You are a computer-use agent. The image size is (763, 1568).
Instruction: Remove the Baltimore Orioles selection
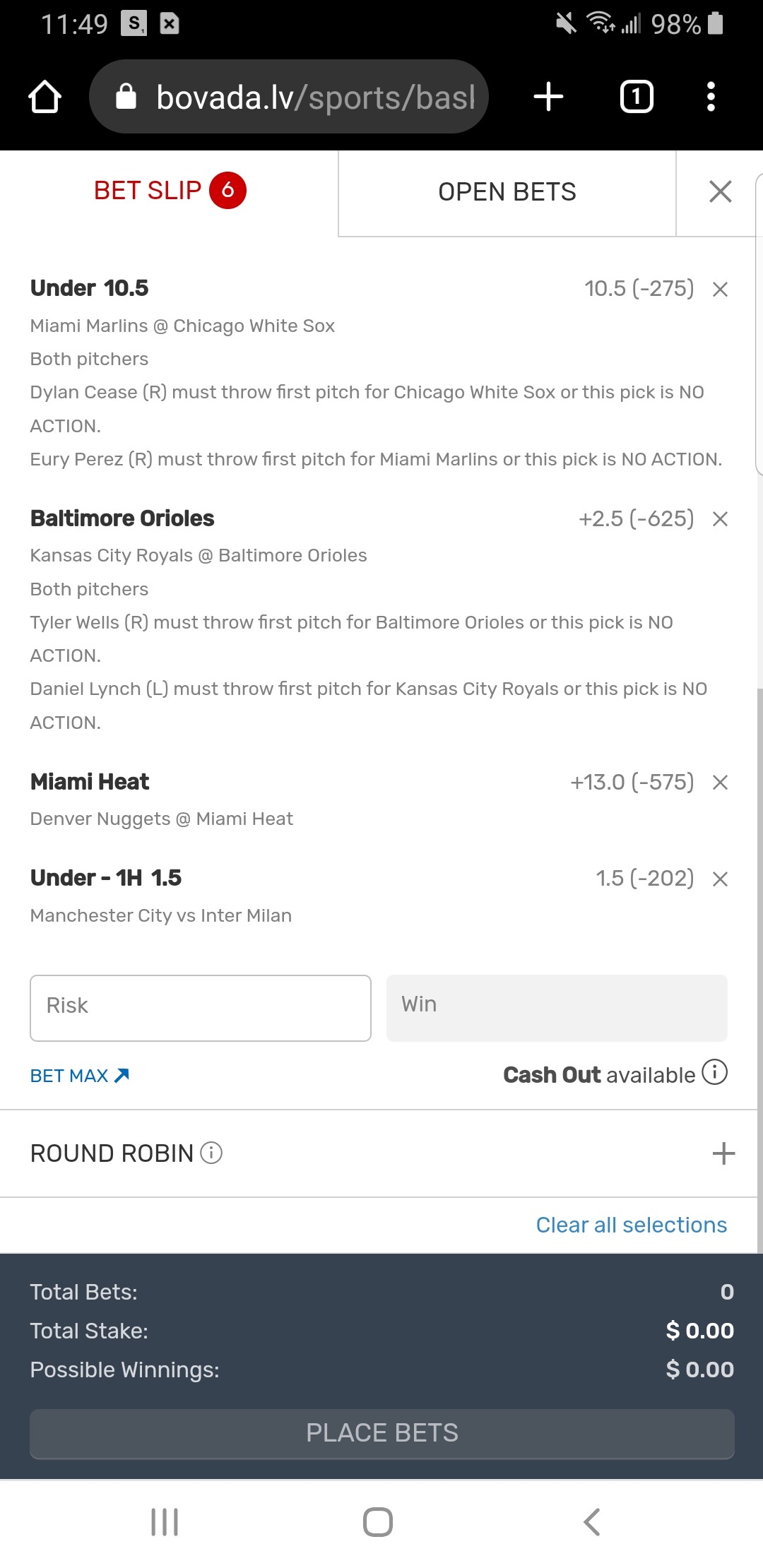(x=720, y=519)
